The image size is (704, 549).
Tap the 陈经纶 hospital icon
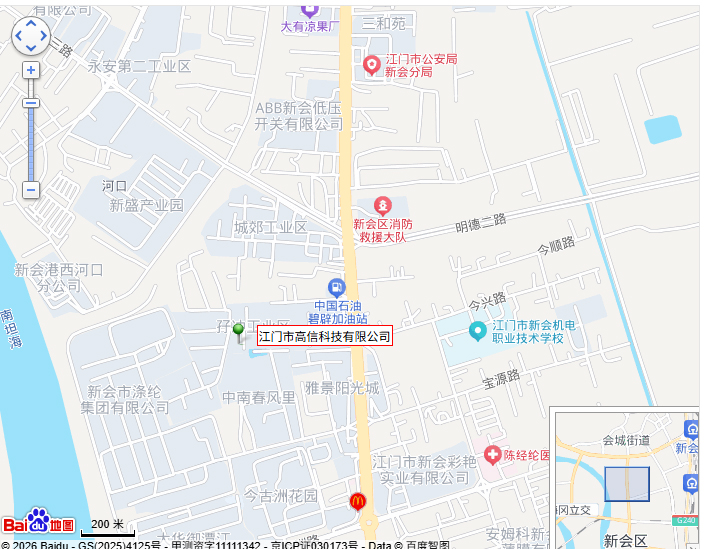point(491,455)
